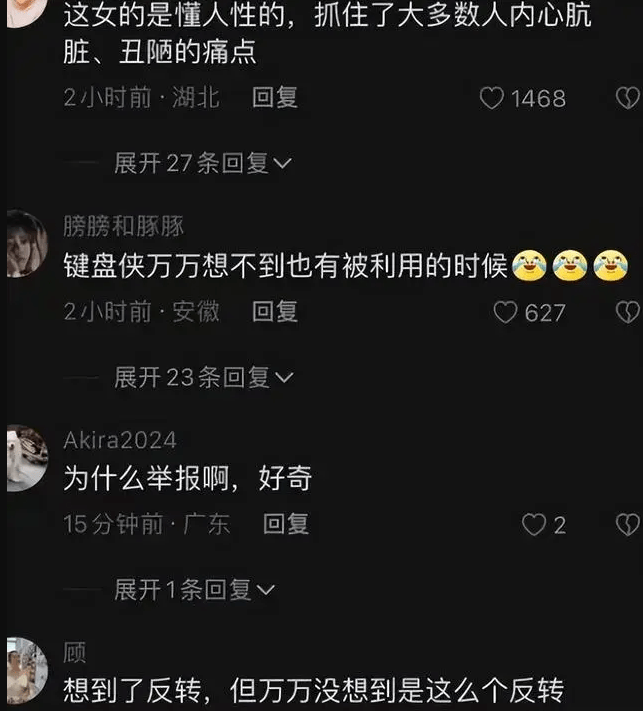The image size is (643, 711).
Task: Open 膀膀和豚豚's profile avatar
Action: [25, 244]
